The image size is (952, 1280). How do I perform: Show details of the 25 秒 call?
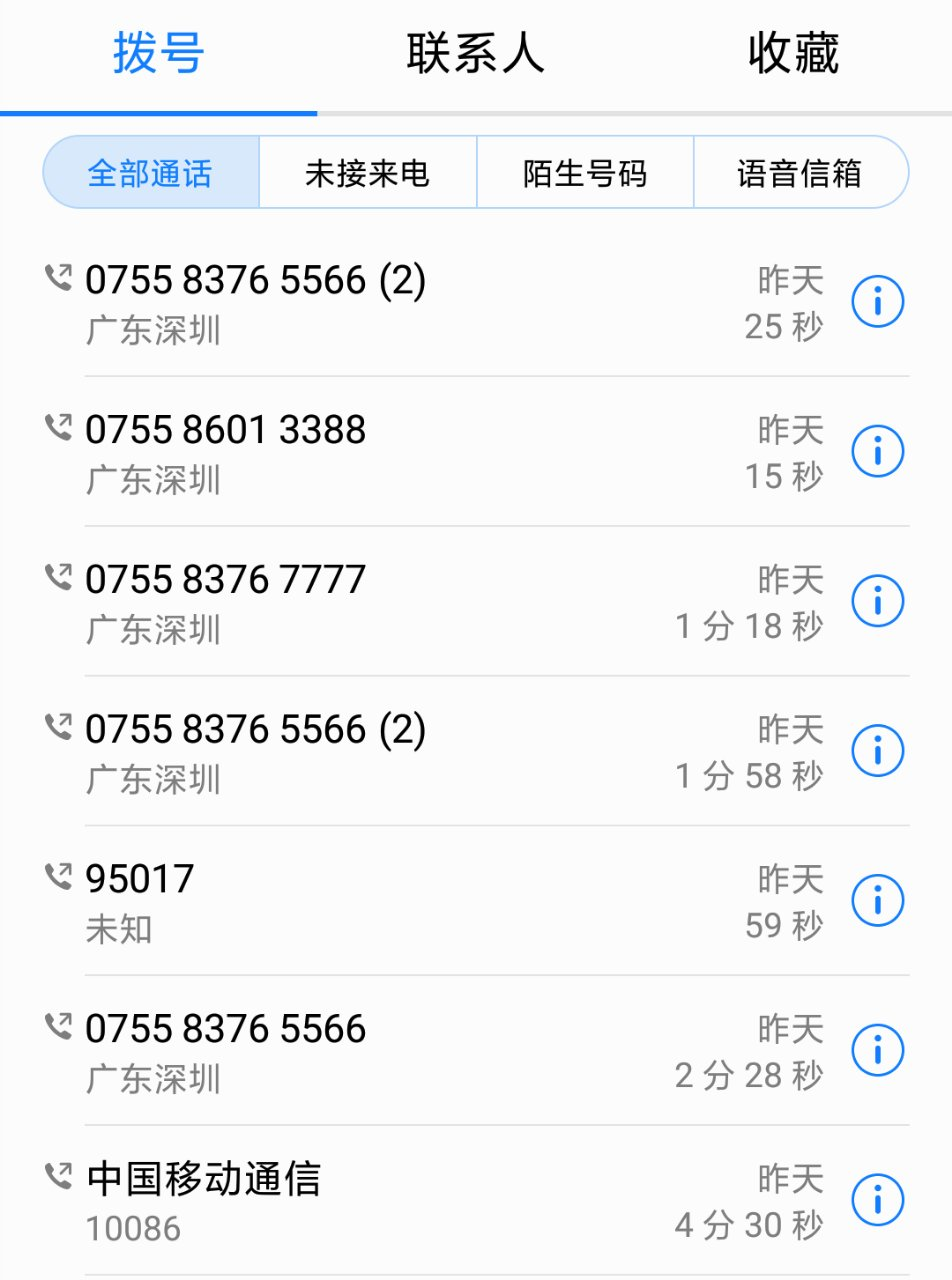coord(877,301)
